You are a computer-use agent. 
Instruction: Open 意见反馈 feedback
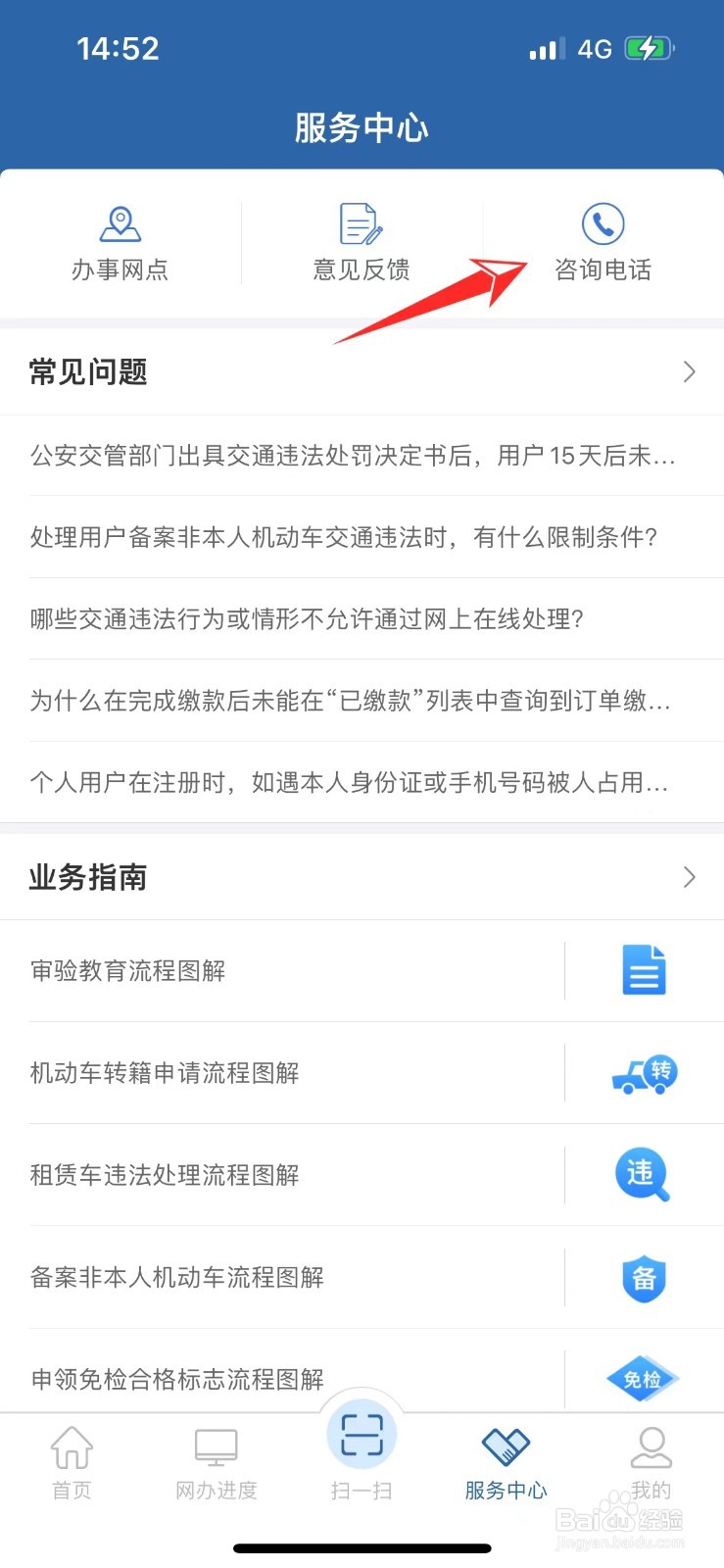[362, 244]
